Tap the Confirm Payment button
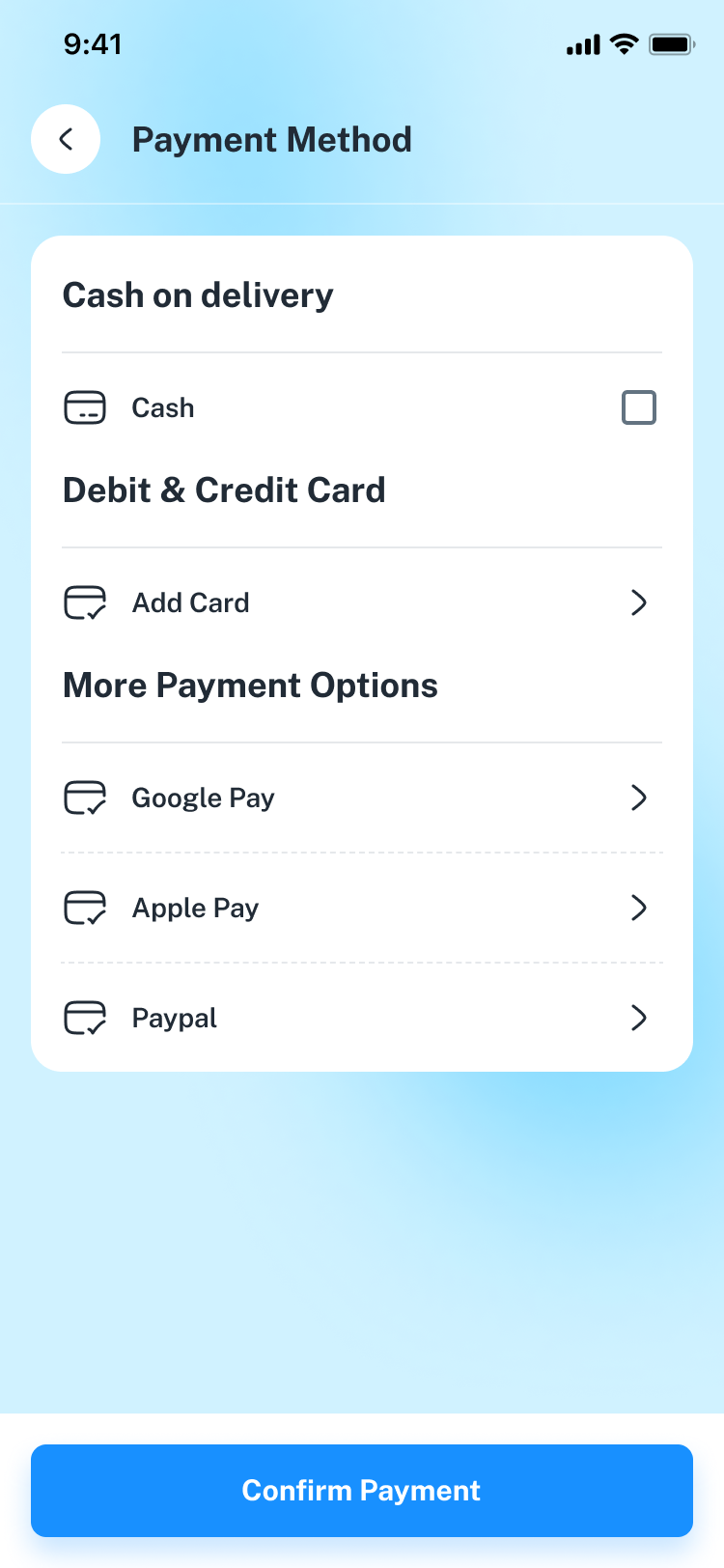 361,1490
